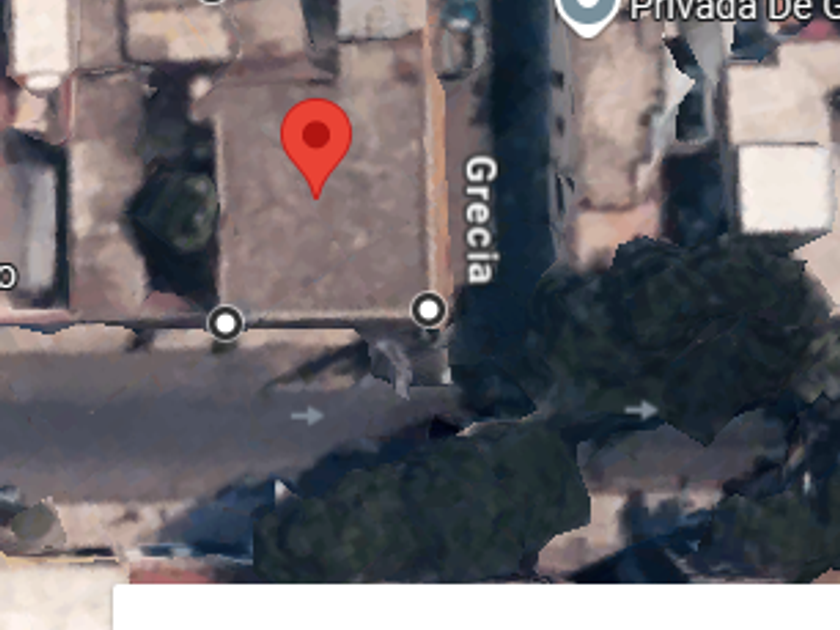The image size is (840, 630).
Task: Select the white circle point near Grecia street
Action: 429,309
